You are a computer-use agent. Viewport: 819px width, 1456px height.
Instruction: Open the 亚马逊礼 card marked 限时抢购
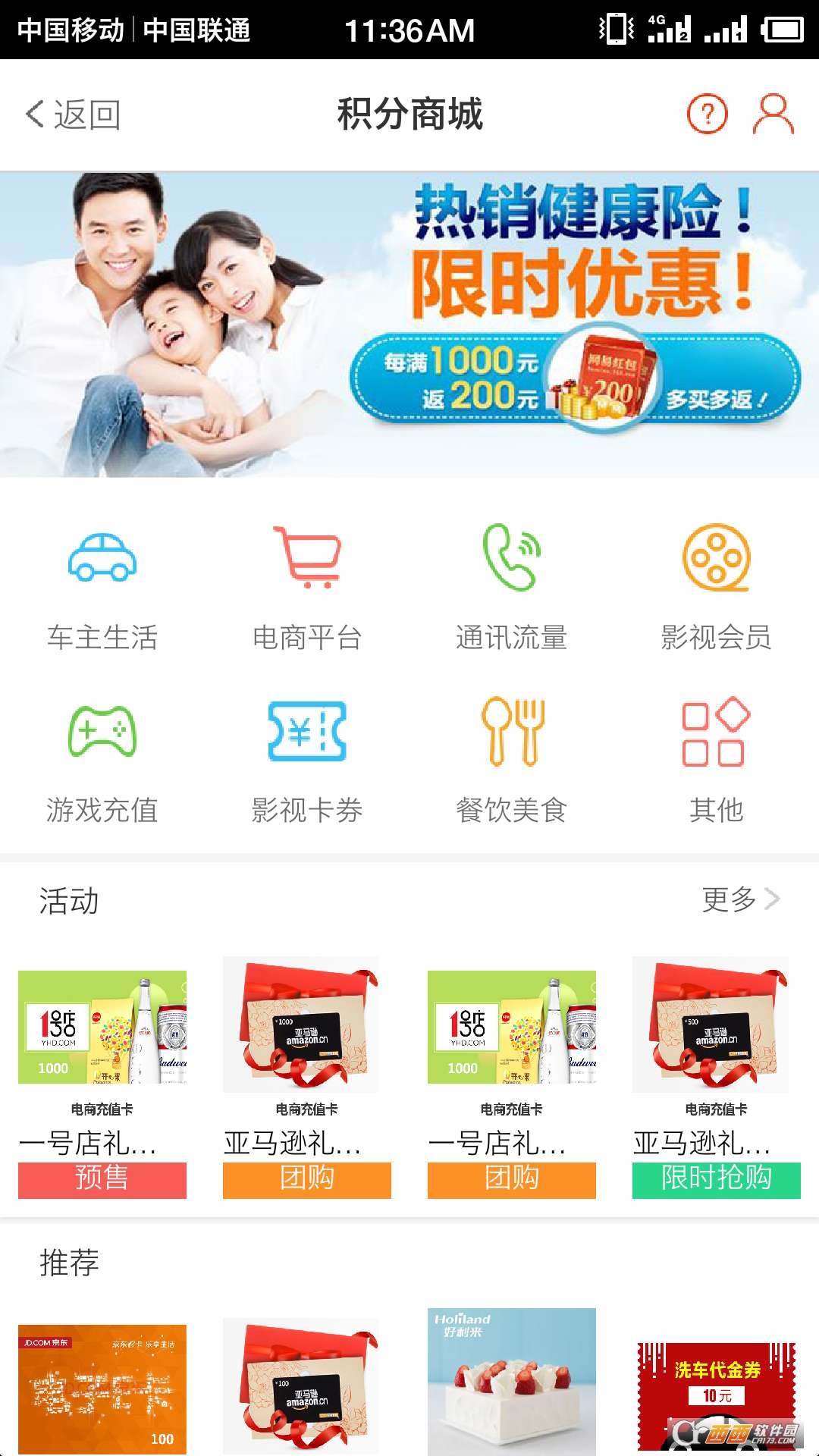point(717,1077)
